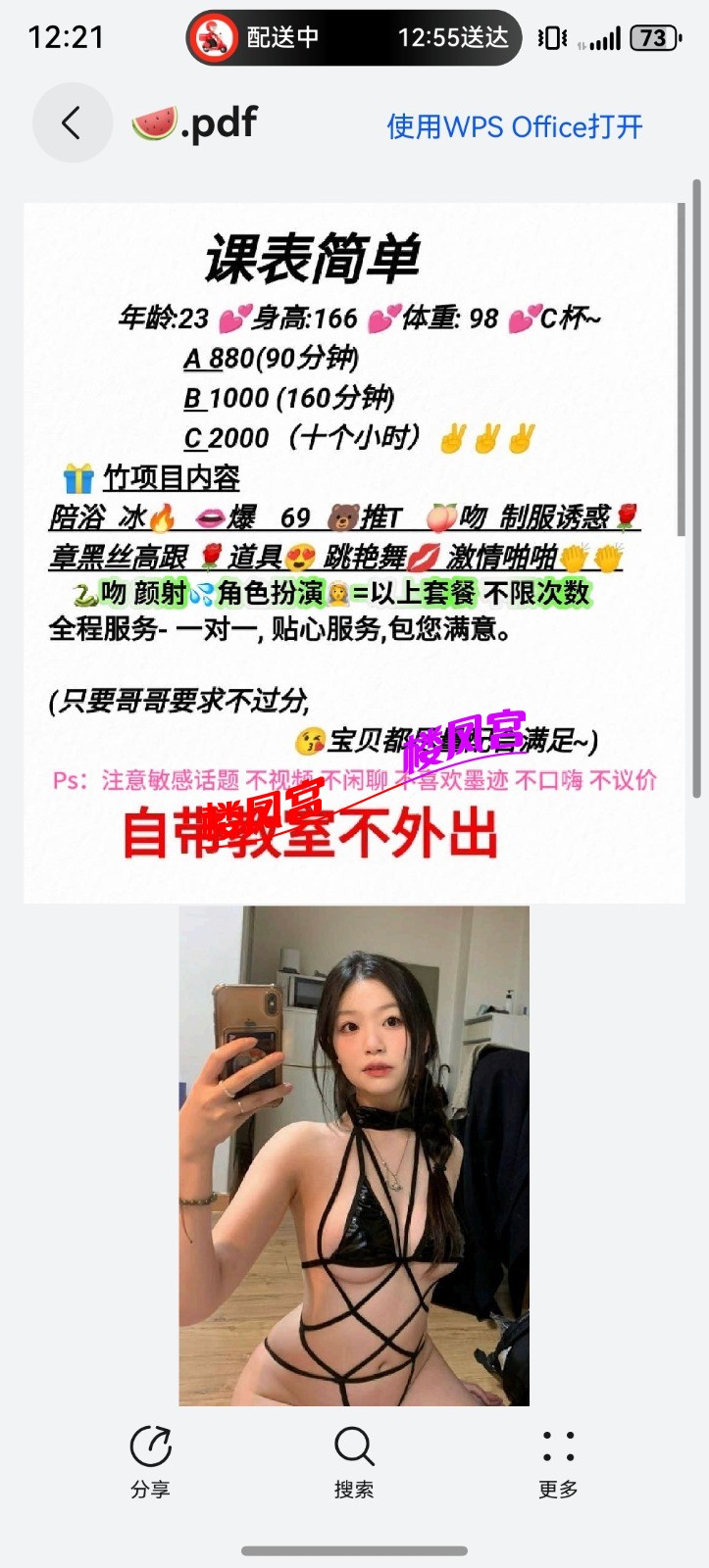Search inside the PDF
The width and height of the screenshot is (709, 1568).
(x=353, y=1461)
